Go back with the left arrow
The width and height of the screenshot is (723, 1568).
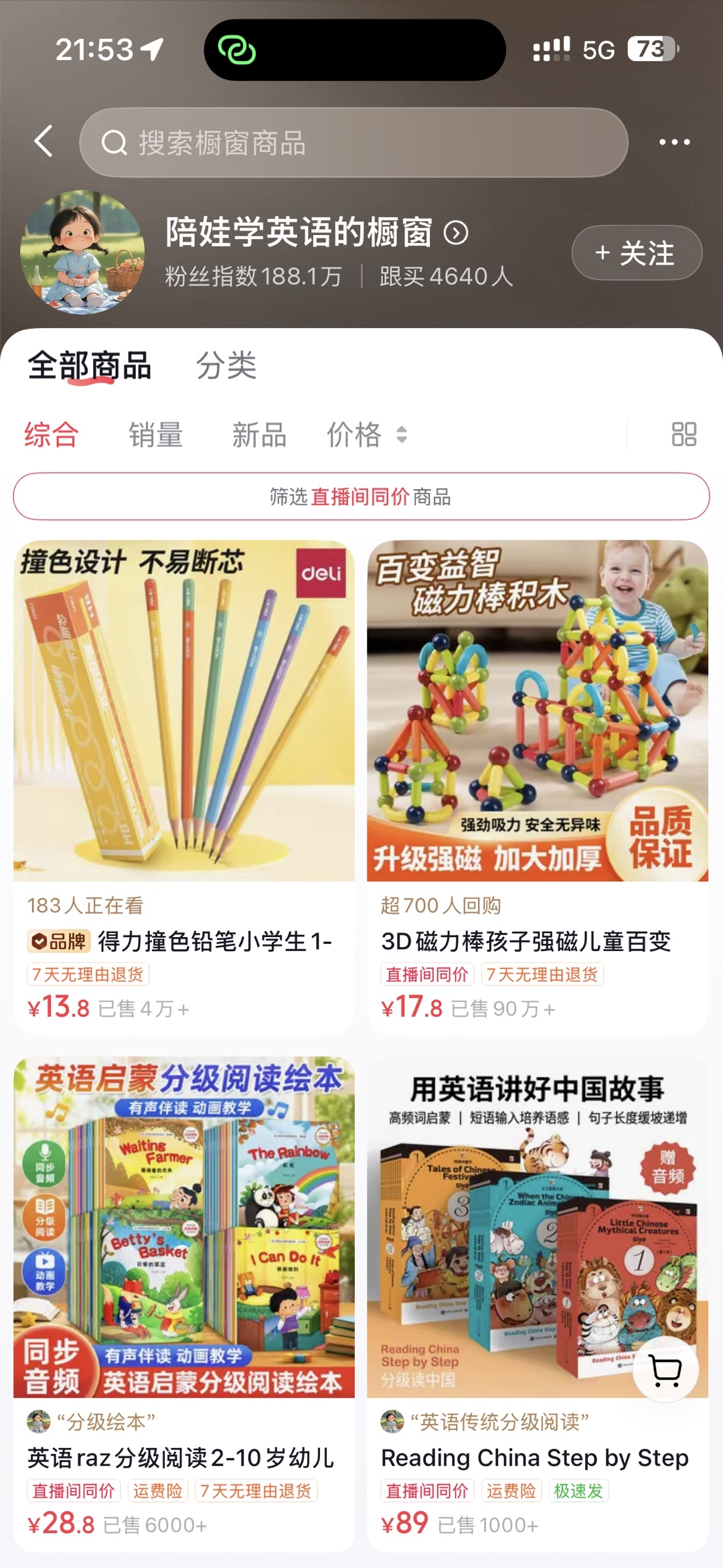[x=44, y=141]
